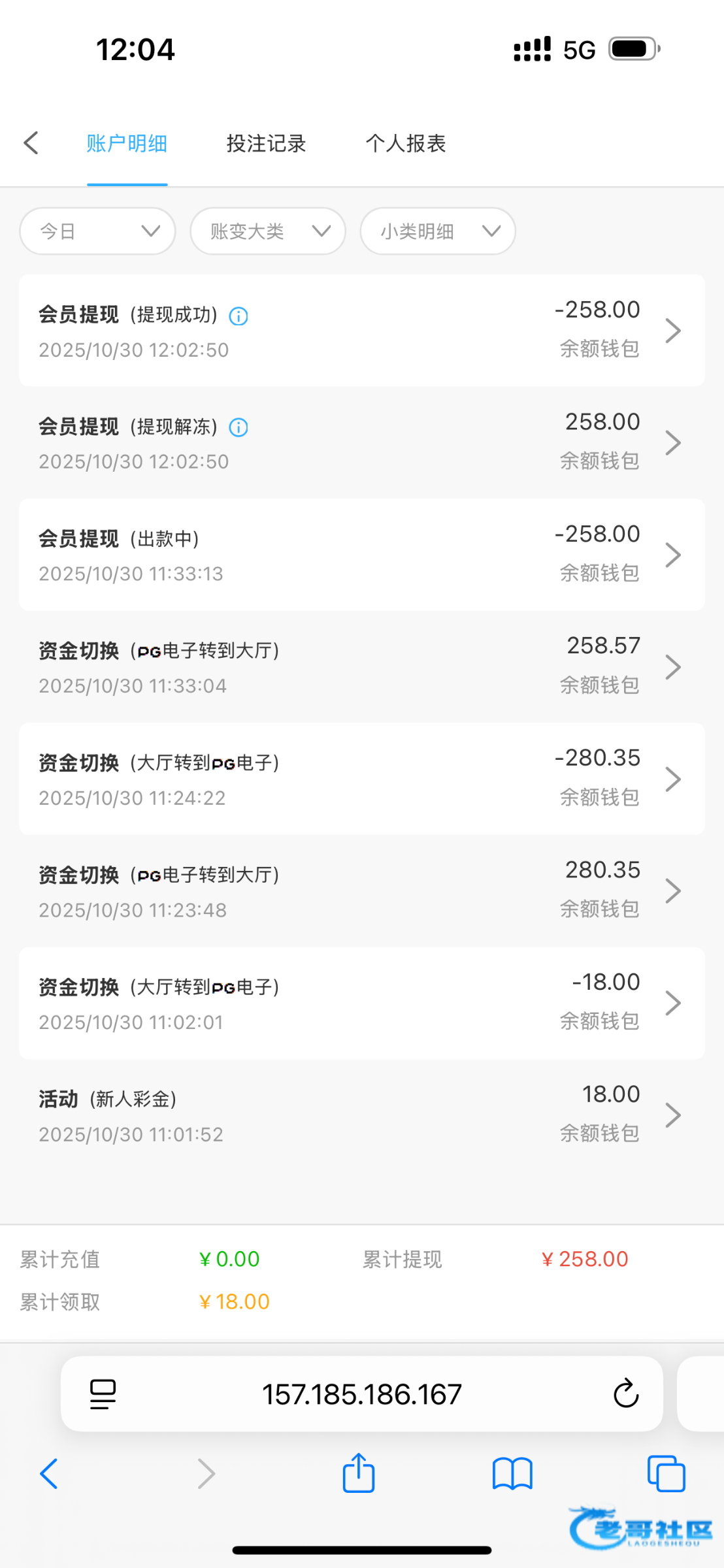Share this page from Safari toolbar
This screenshot has width=724, height=1568.
point(359,1473)
